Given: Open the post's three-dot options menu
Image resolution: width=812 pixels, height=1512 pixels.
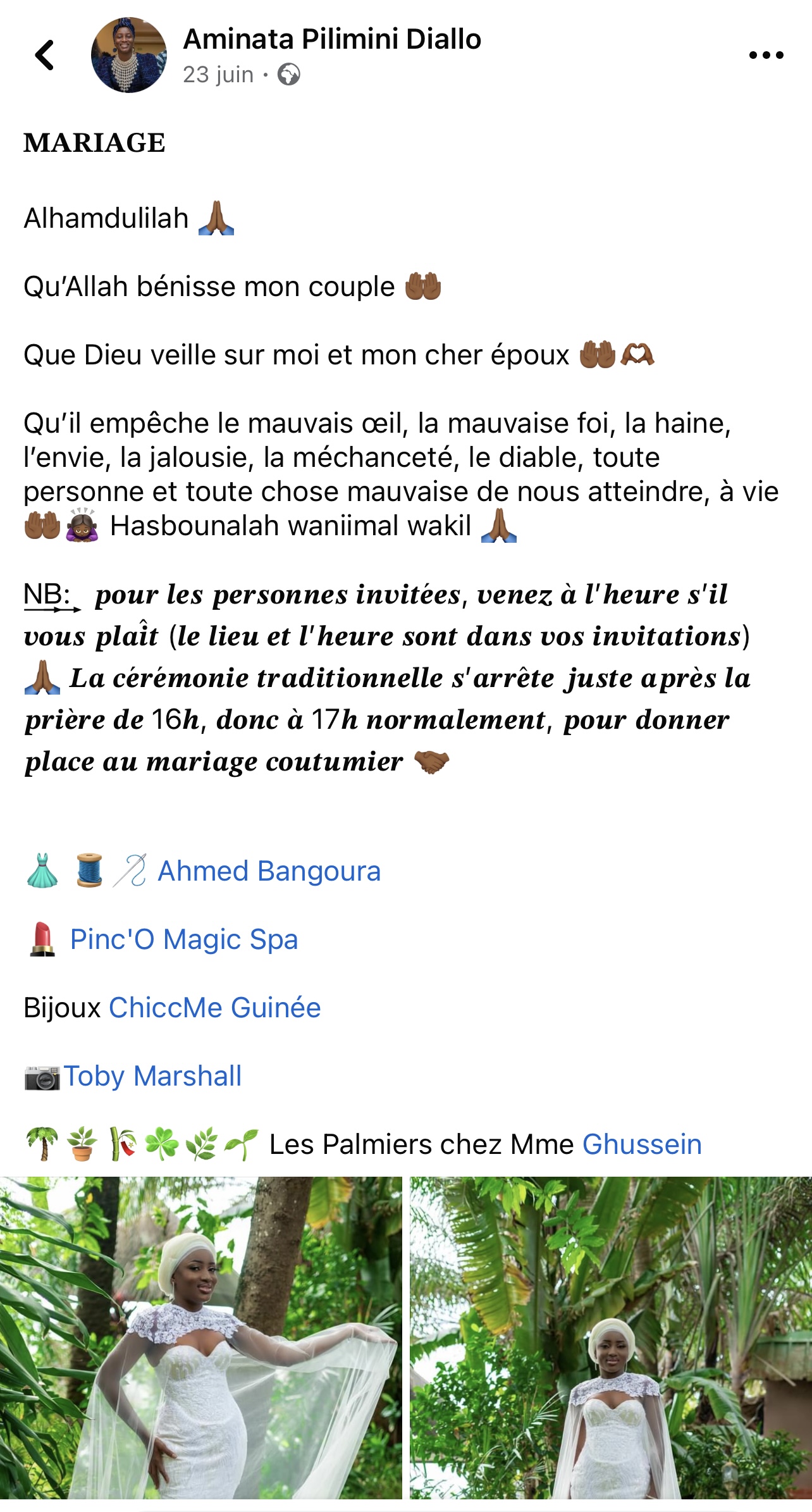Looking at the screenshot, I should 766,55.
